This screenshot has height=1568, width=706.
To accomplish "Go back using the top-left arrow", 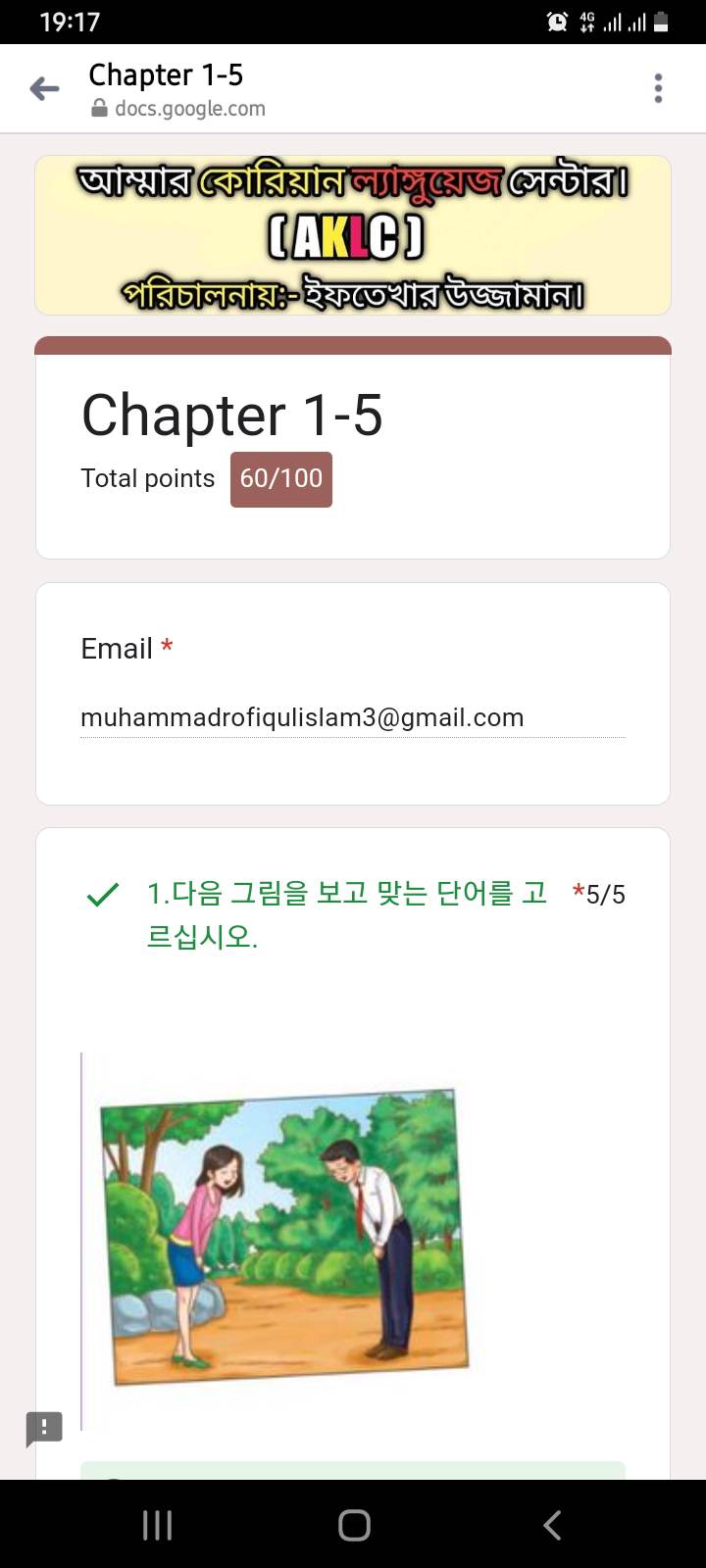I will point(44,89).
